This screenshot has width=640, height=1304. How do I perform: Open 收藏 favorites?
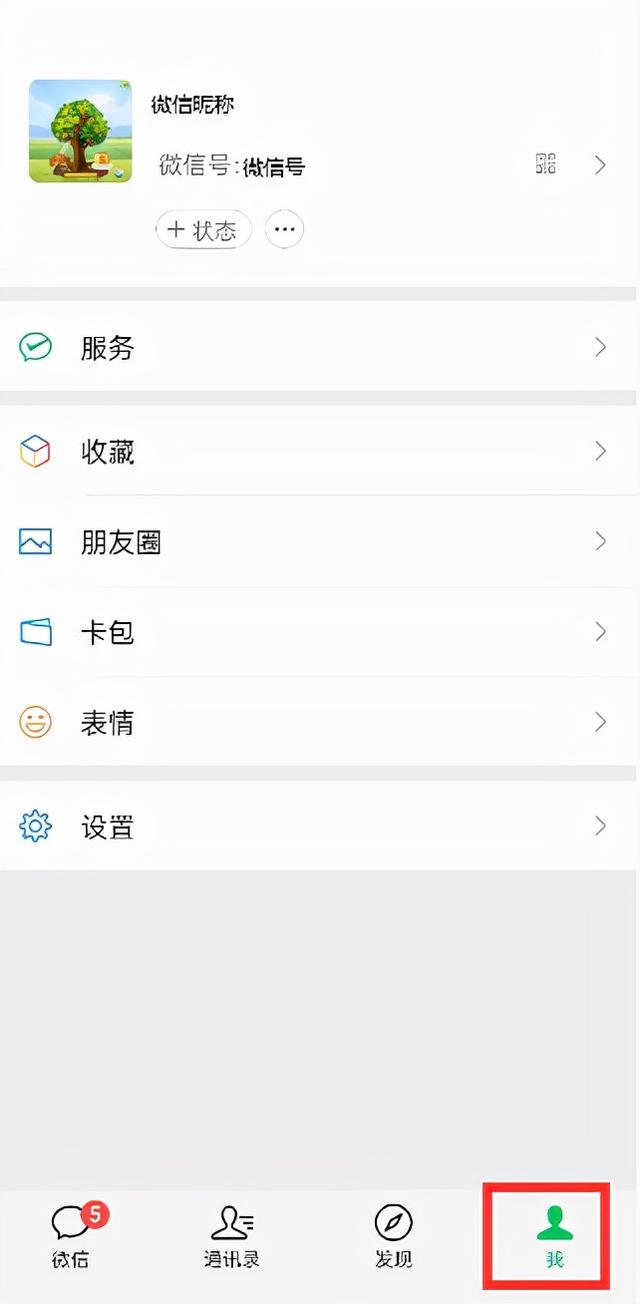coord(320,452)
